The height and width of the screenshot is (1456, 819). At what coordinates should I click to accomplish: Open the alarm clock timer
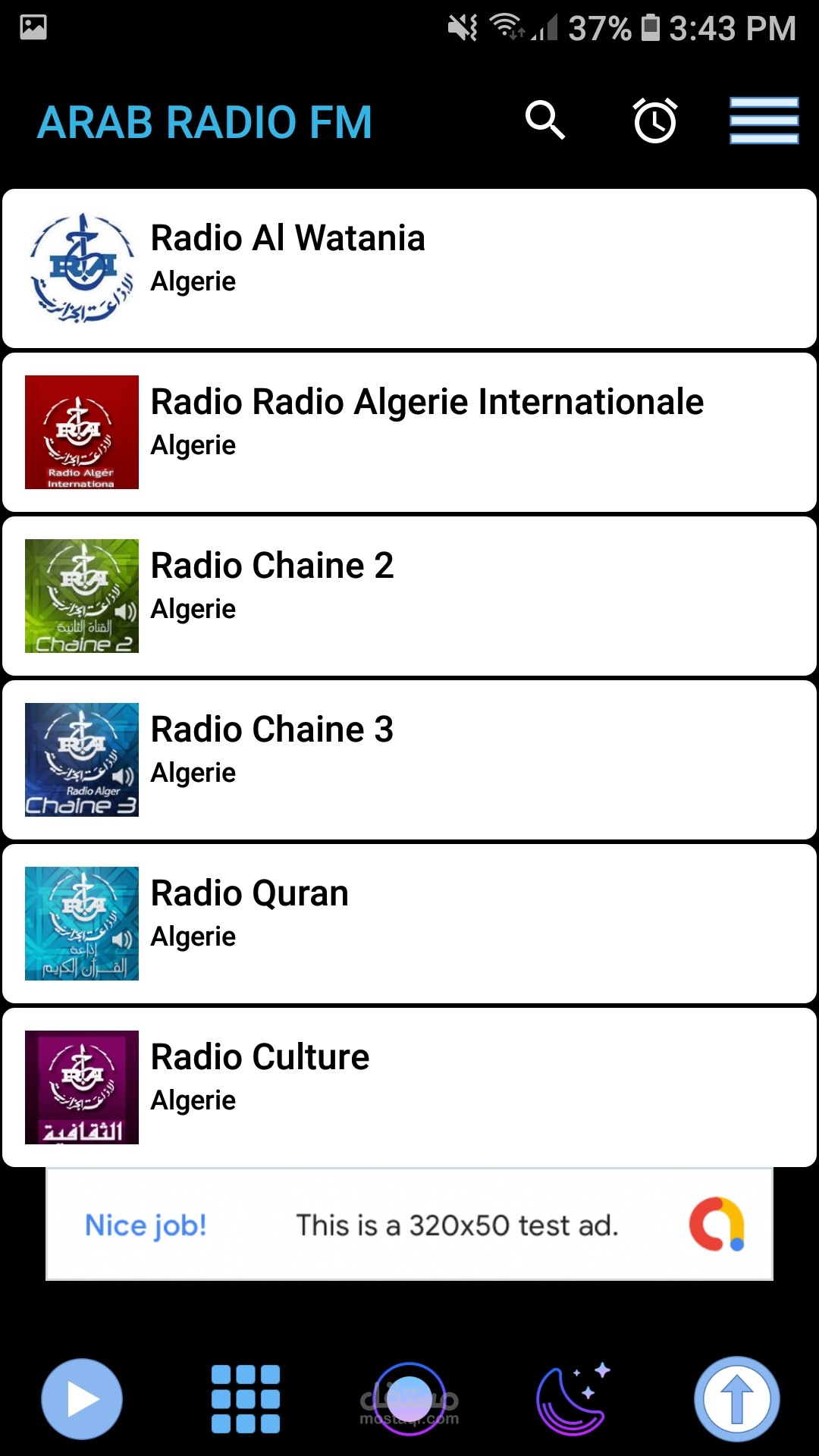click(x=655, y=121)
